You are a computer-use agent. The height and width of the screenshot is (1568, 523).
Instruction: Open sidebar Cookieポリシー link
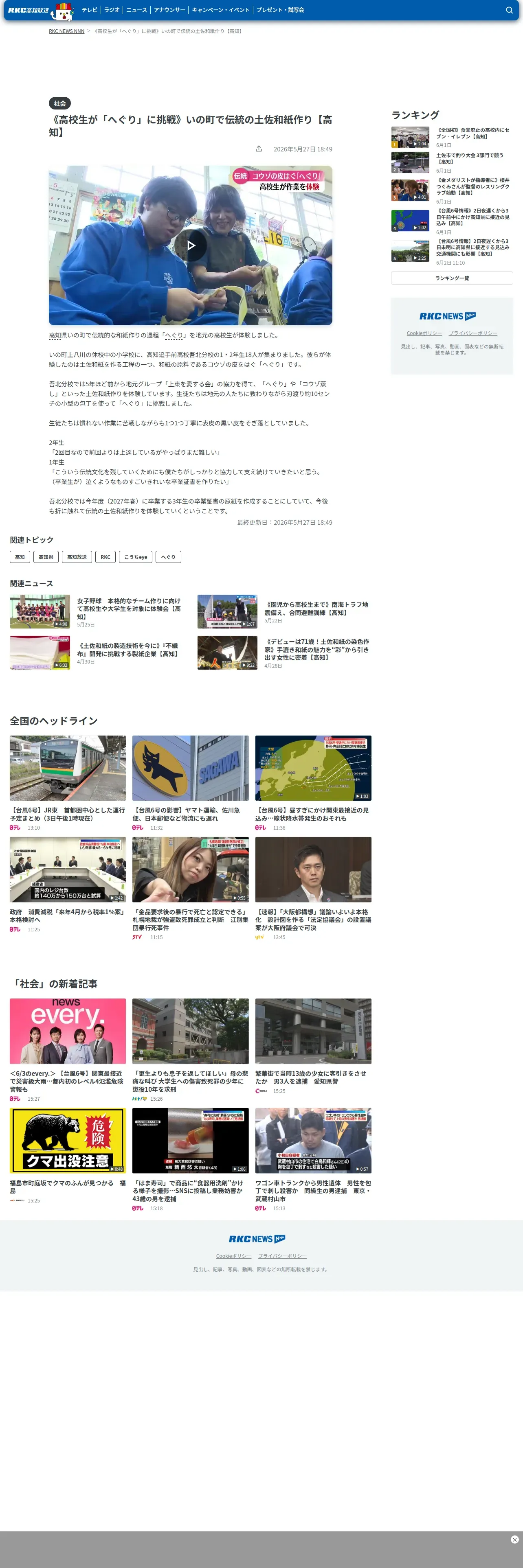424,333
